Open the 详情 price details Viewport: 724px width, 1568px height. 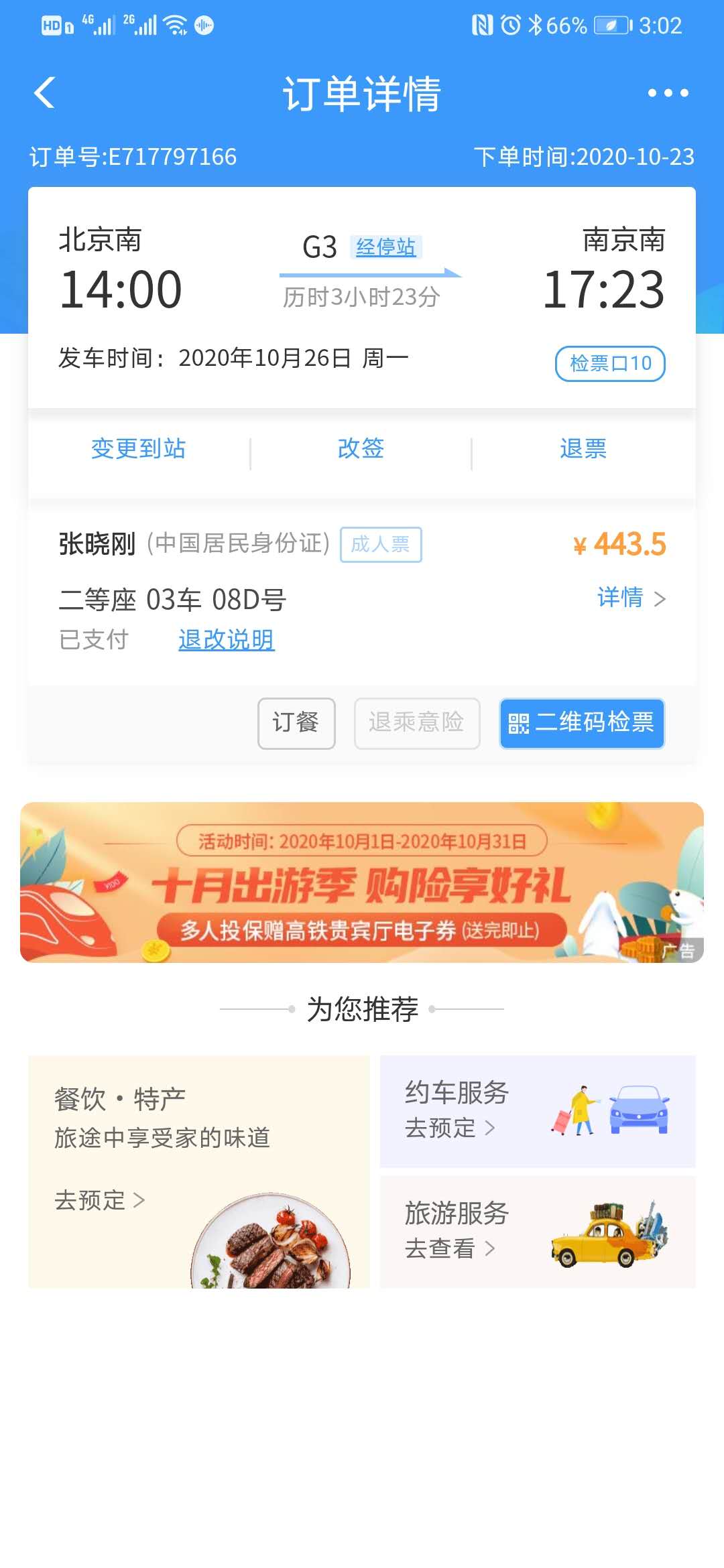(x=630, y=597)
